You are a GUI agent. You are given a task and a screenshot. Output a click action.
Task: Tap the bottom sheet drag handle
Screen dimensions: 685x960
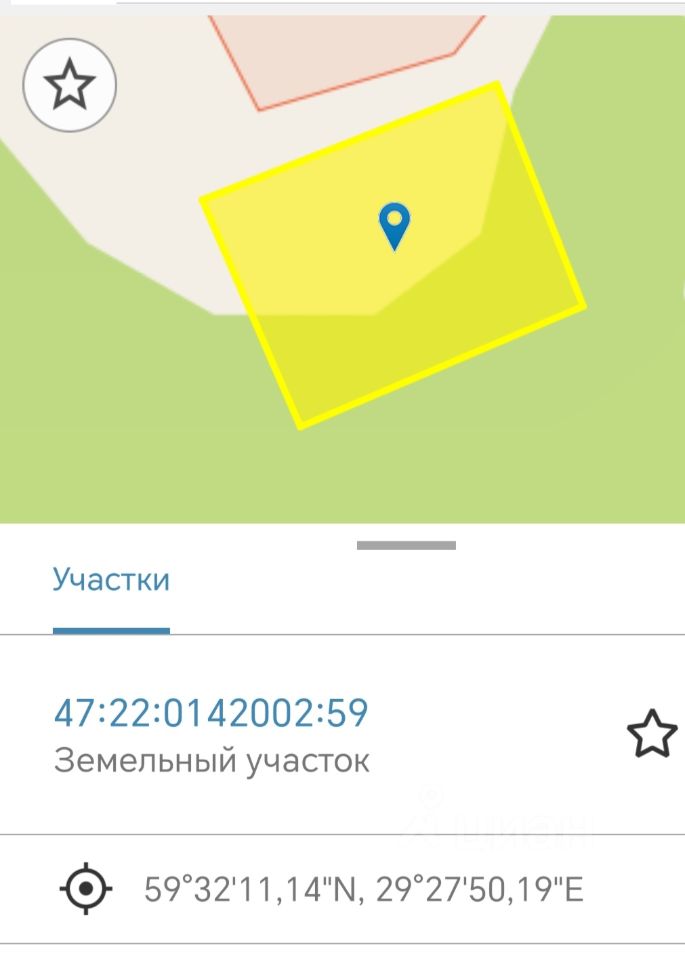pyautogui.click(x=406, y=546)
